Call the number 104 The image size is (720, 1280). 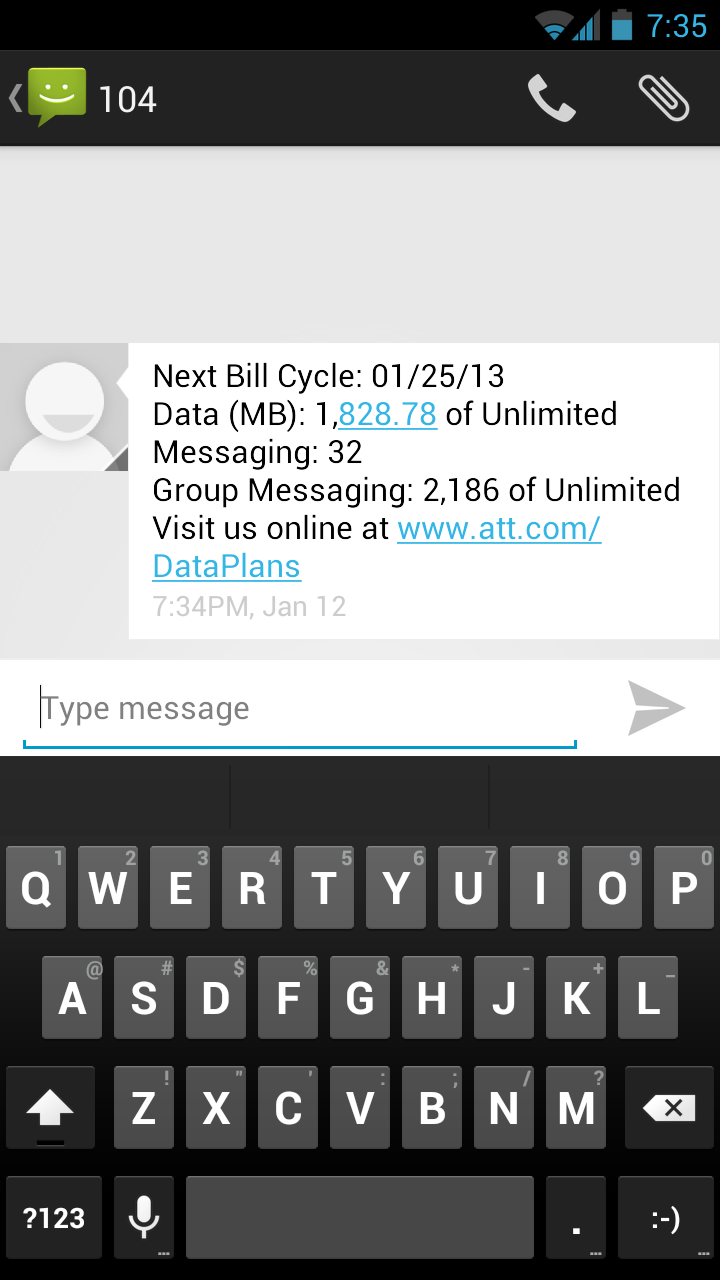(x=552, y=98)
